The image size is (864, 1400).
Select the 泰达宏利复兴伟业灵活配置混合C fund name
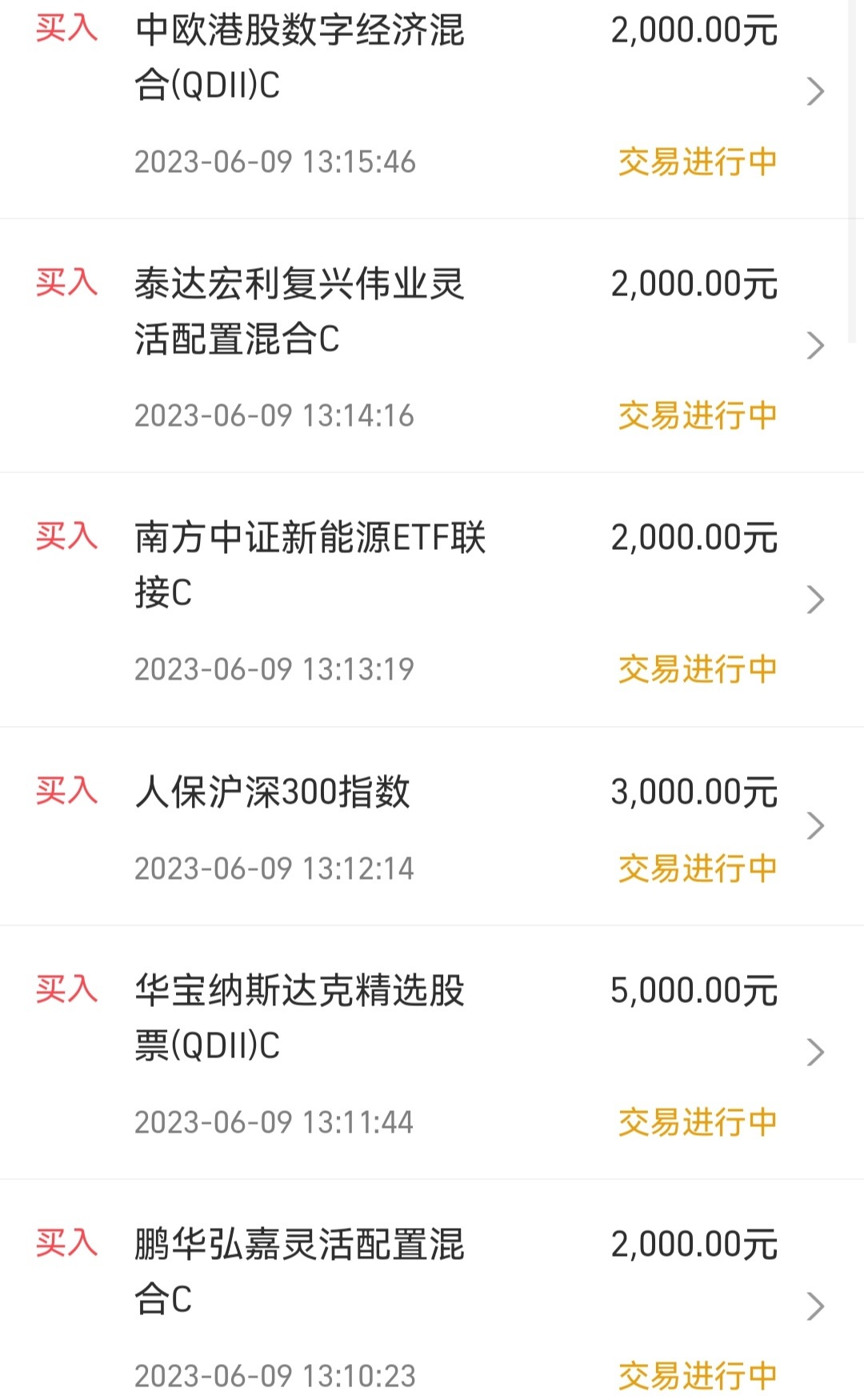[x=302, y=312]
